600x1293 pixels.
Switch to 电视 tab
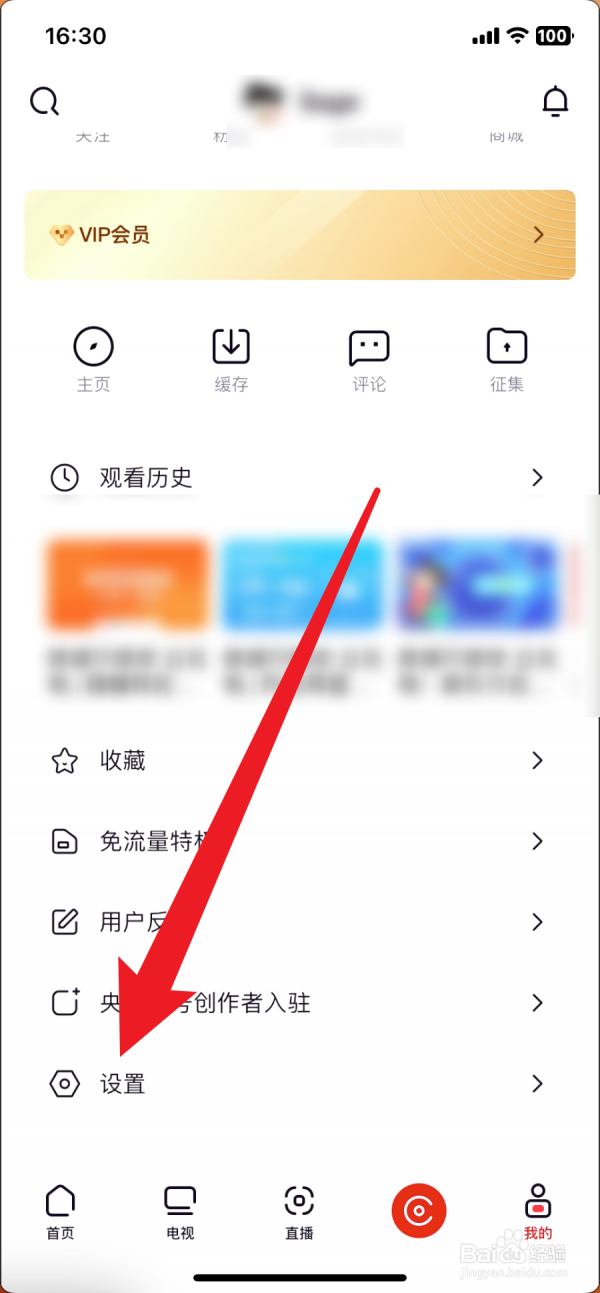180,1212
